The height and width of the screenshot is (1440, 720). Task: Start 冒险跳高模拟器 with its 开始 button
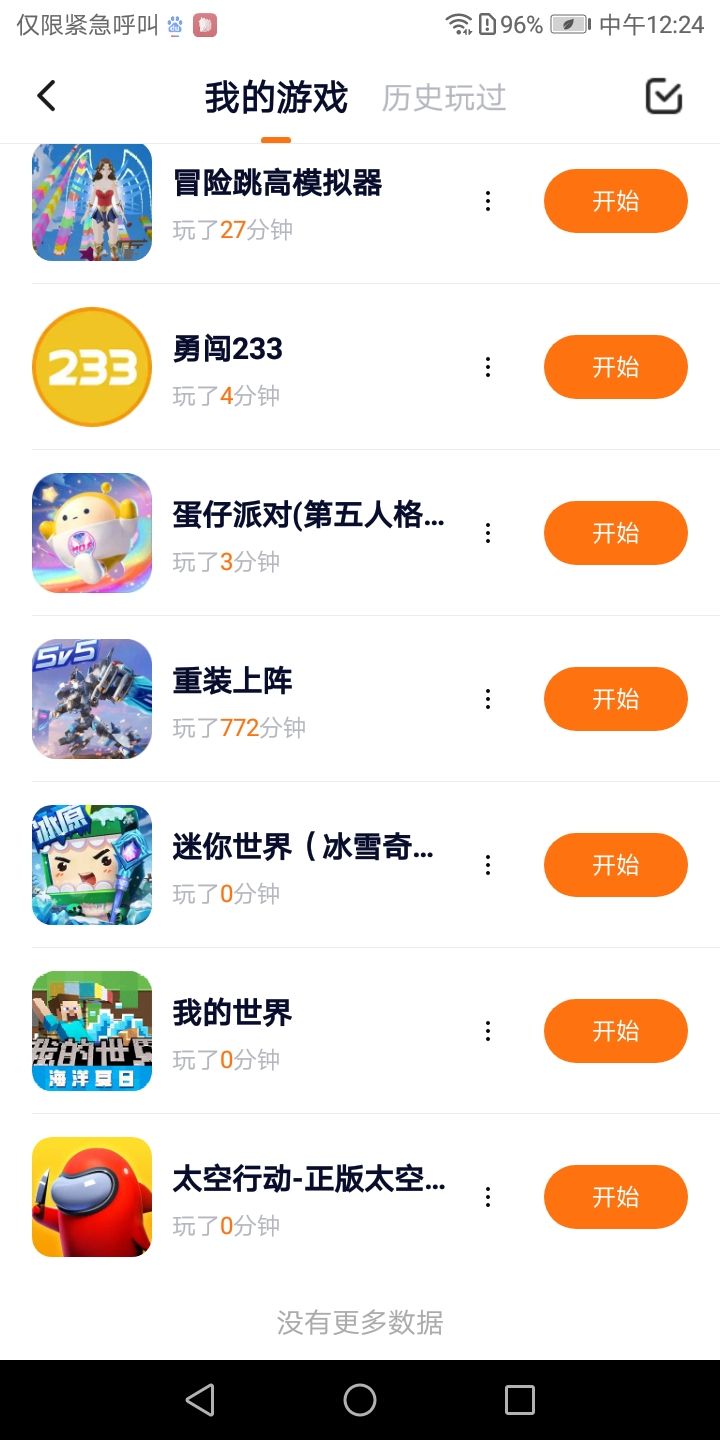click(615, 201)
